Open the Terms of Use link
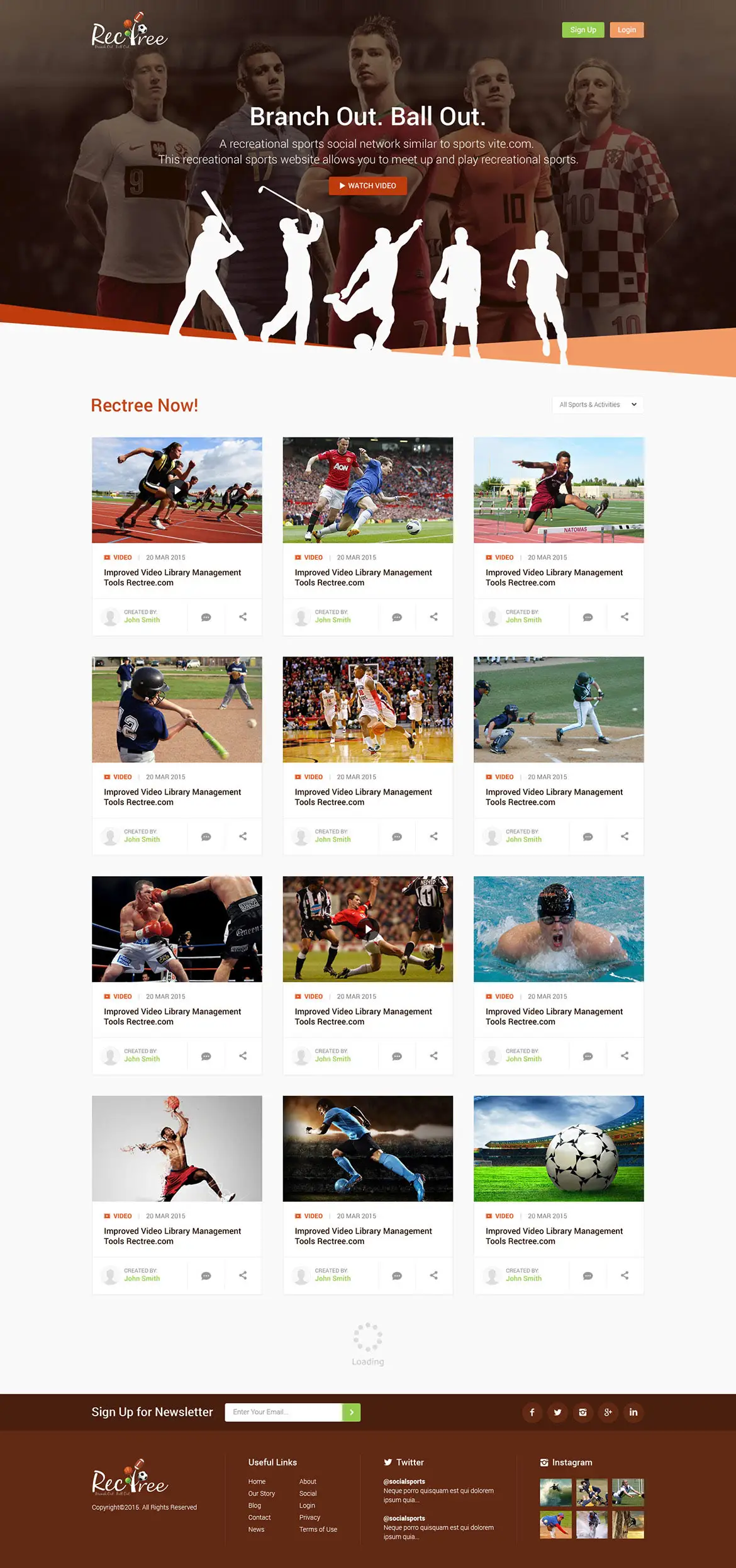 pos(318,1529)
